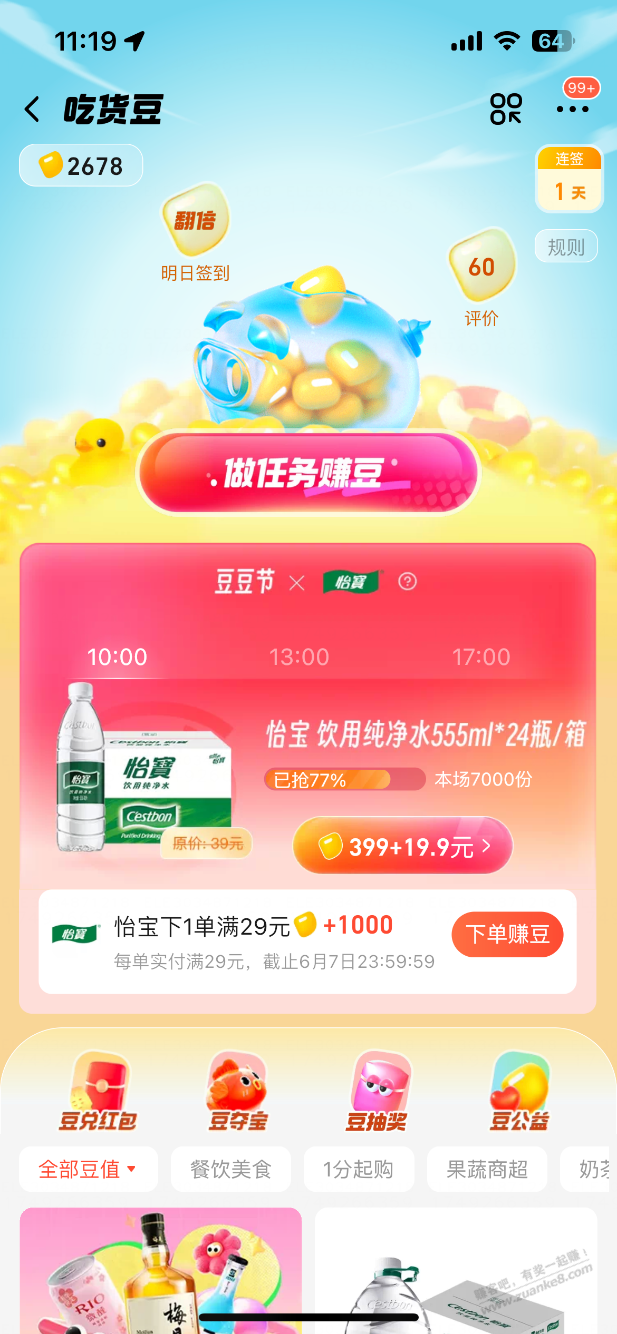Expand the 全部豆值 dropdown filter

pyautogui.click(x=88, y=1169)
